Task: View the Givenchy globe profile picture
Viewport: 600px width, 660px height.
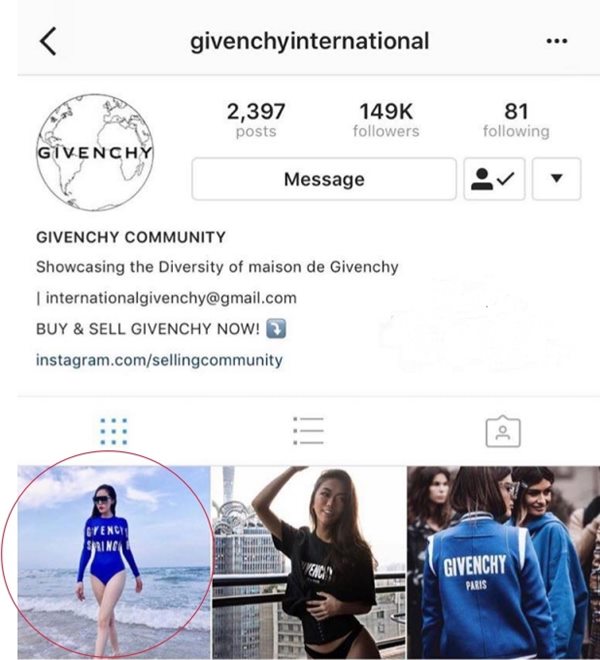Action: tap(94, 152)
